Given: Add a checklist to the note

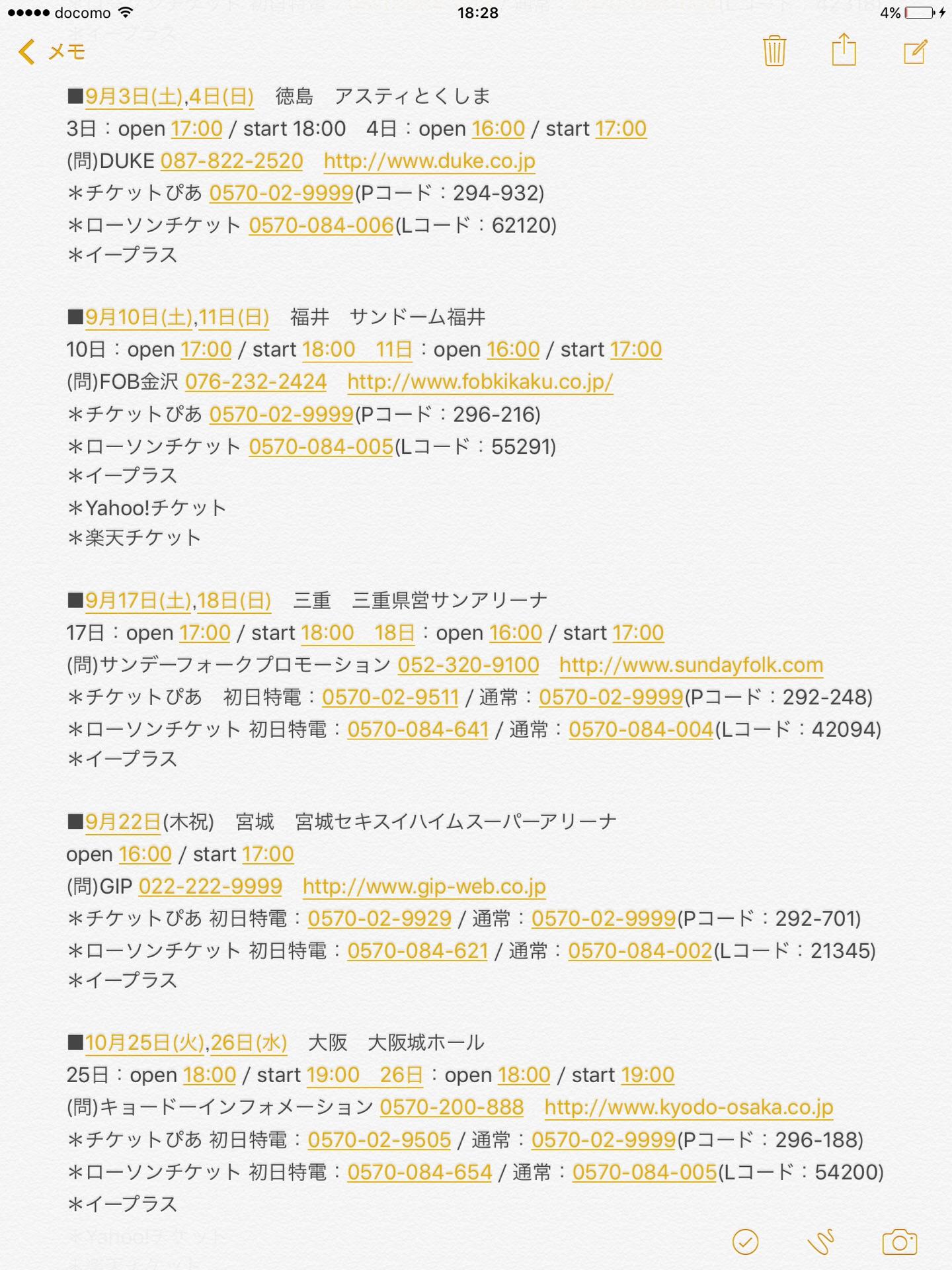Looking at the screenshot, I should tap(745, 1242).
